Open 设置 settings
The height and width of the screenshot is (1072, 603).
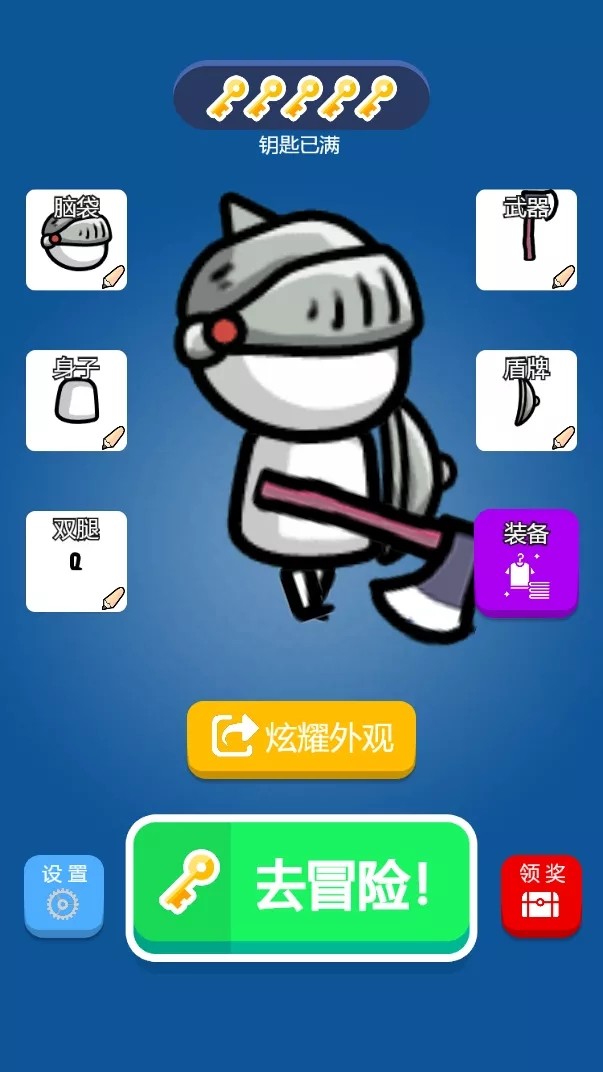click(64, 895)
